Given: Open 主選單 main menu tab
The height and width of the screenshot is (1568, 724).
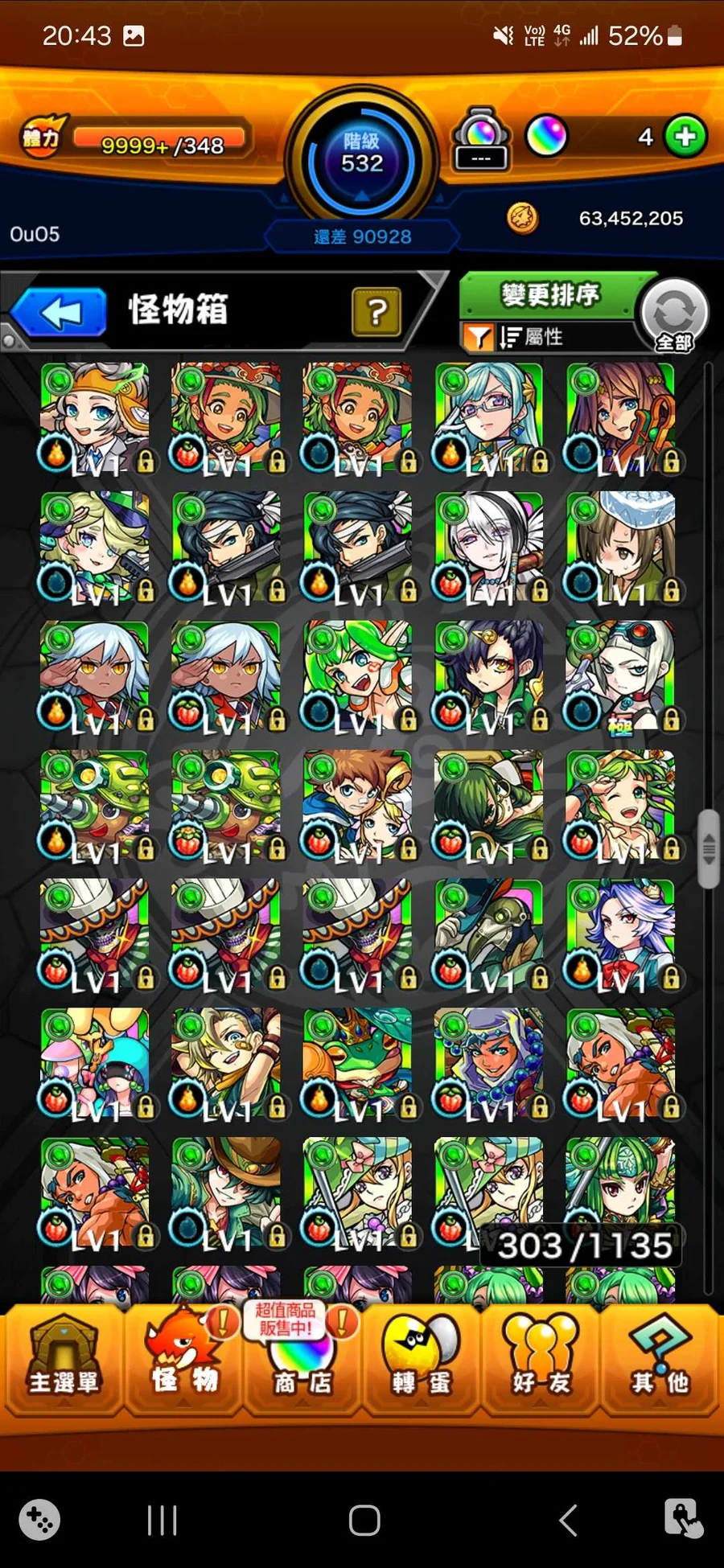Looking at the screenshot, I should 63,1361.
